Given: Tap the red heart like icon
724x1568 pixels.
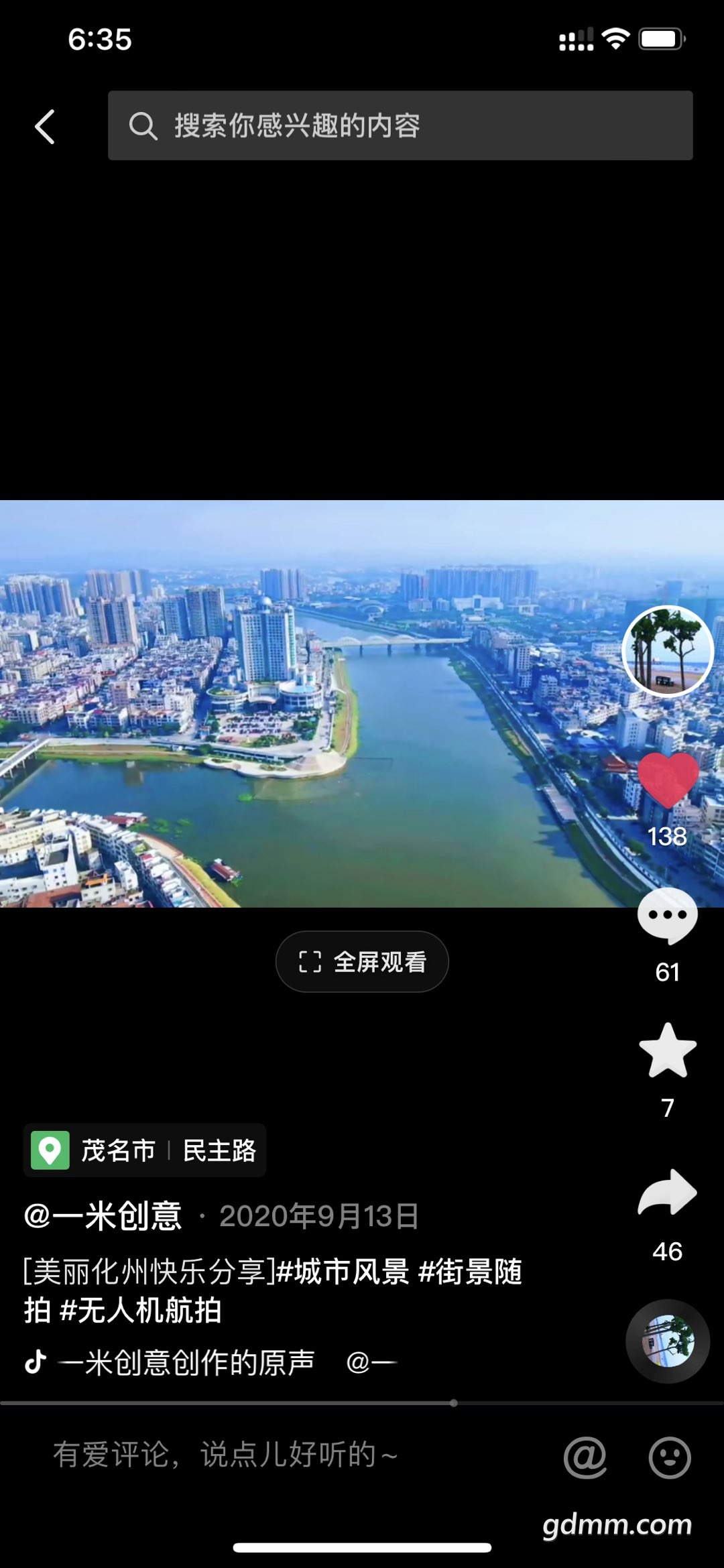Looking at the screenshot, I should [668, 780].
